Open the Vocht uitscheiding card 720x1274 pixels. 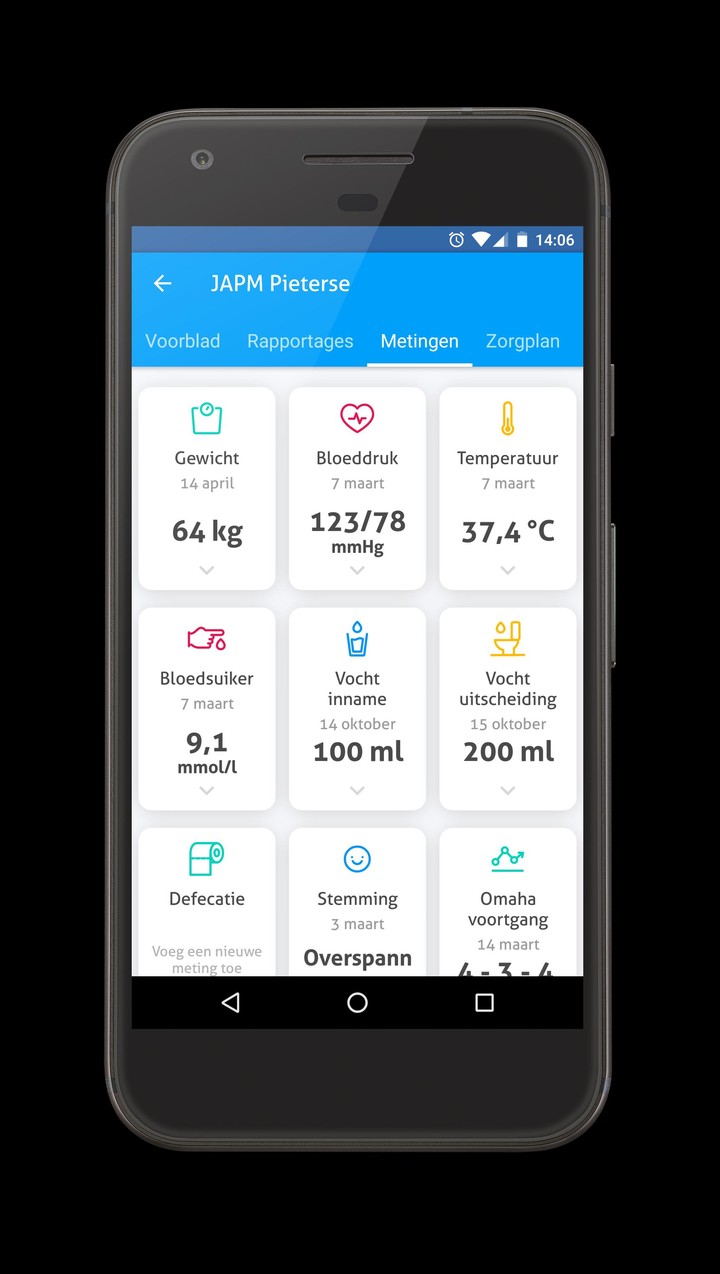click(x=507, y=709)
